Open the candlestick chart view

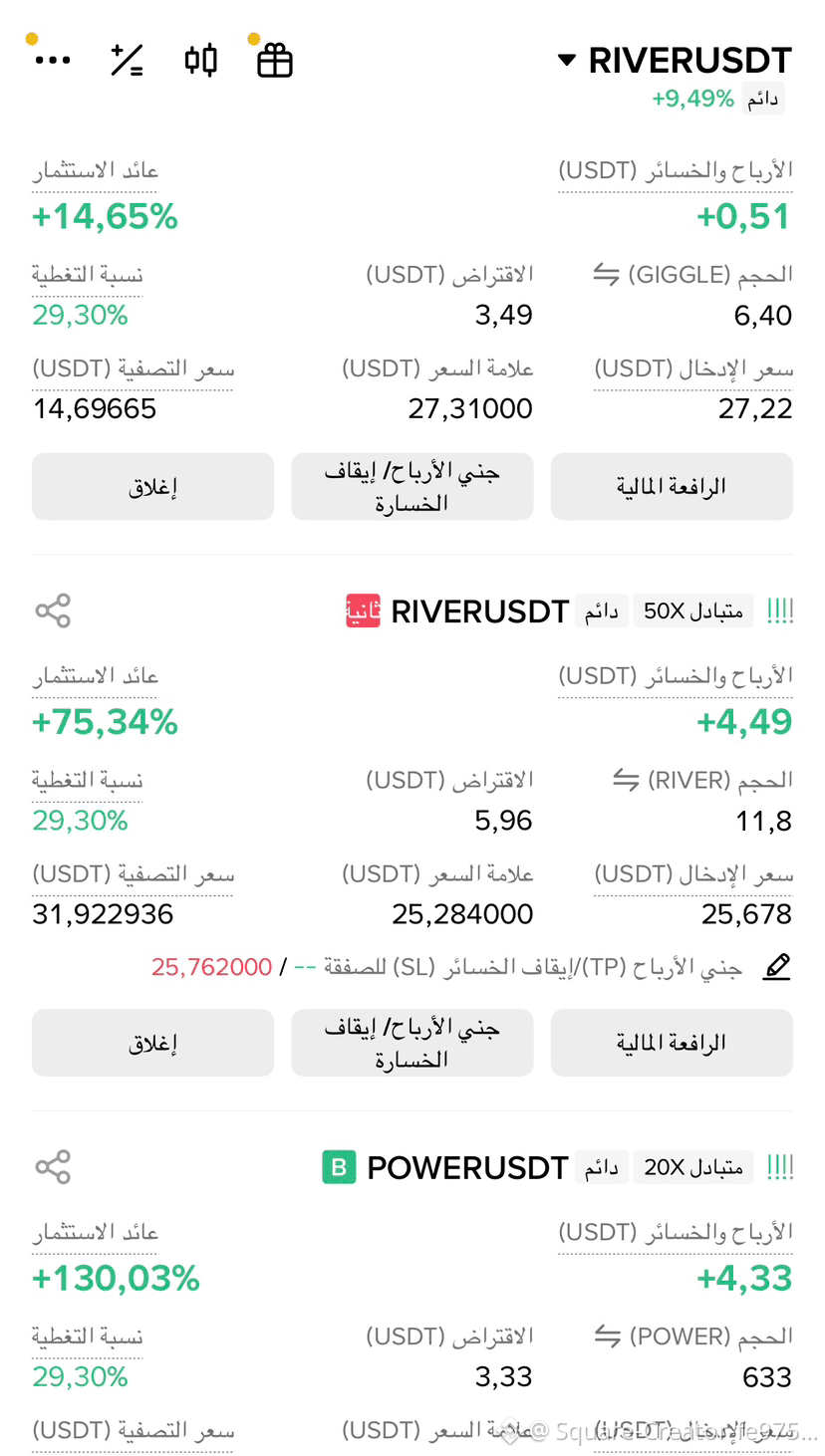(x=200, y=61)
